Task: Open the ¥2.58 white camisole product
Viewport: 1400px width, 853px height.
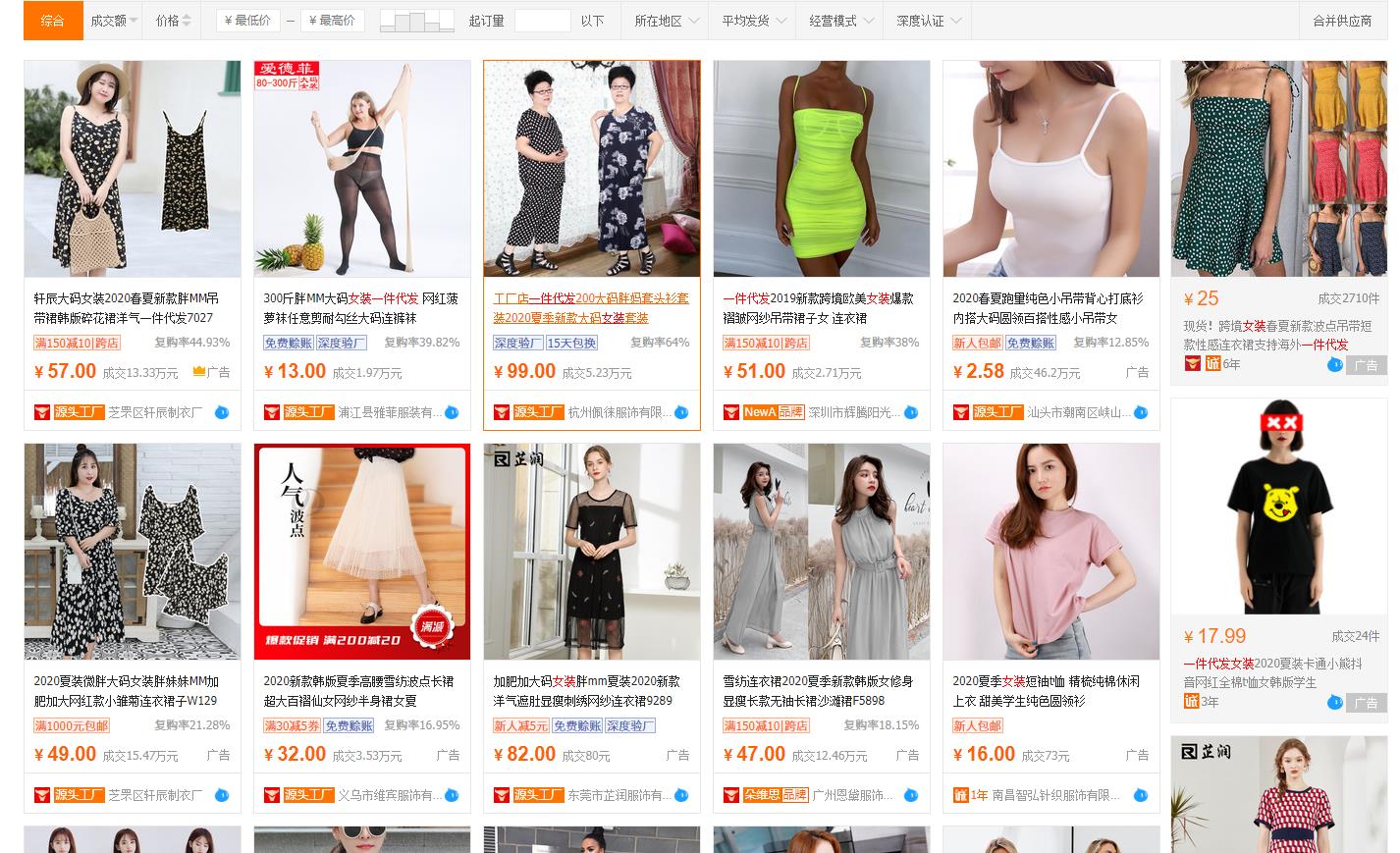Action: tap(1051, 169)
